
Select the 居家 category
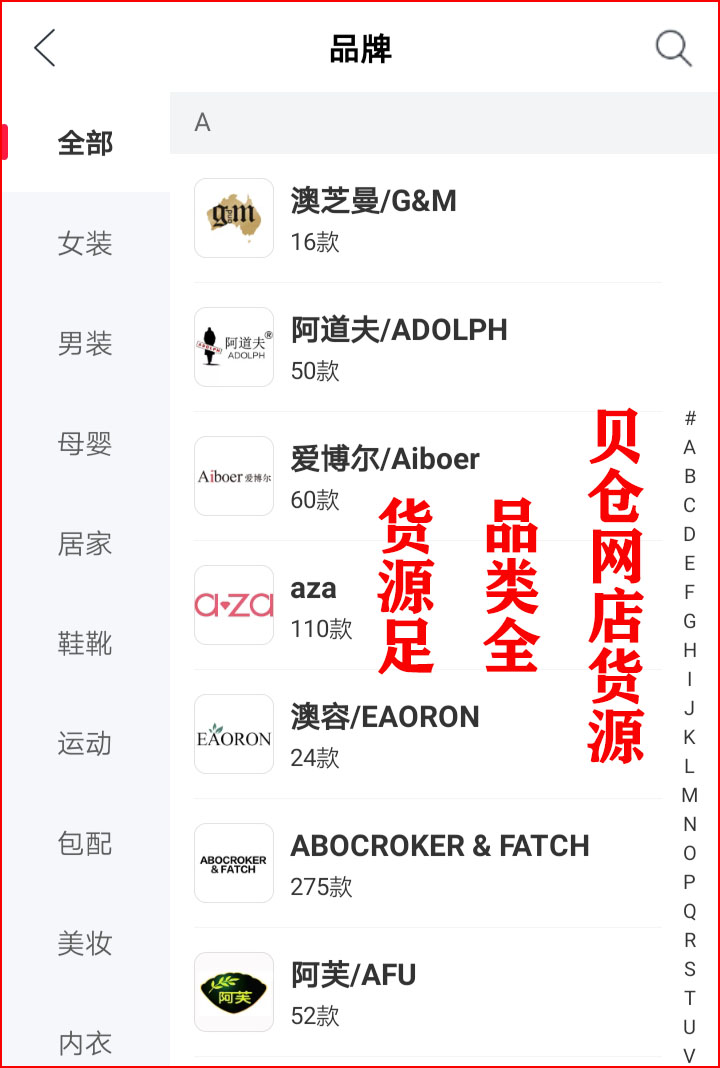85,543
